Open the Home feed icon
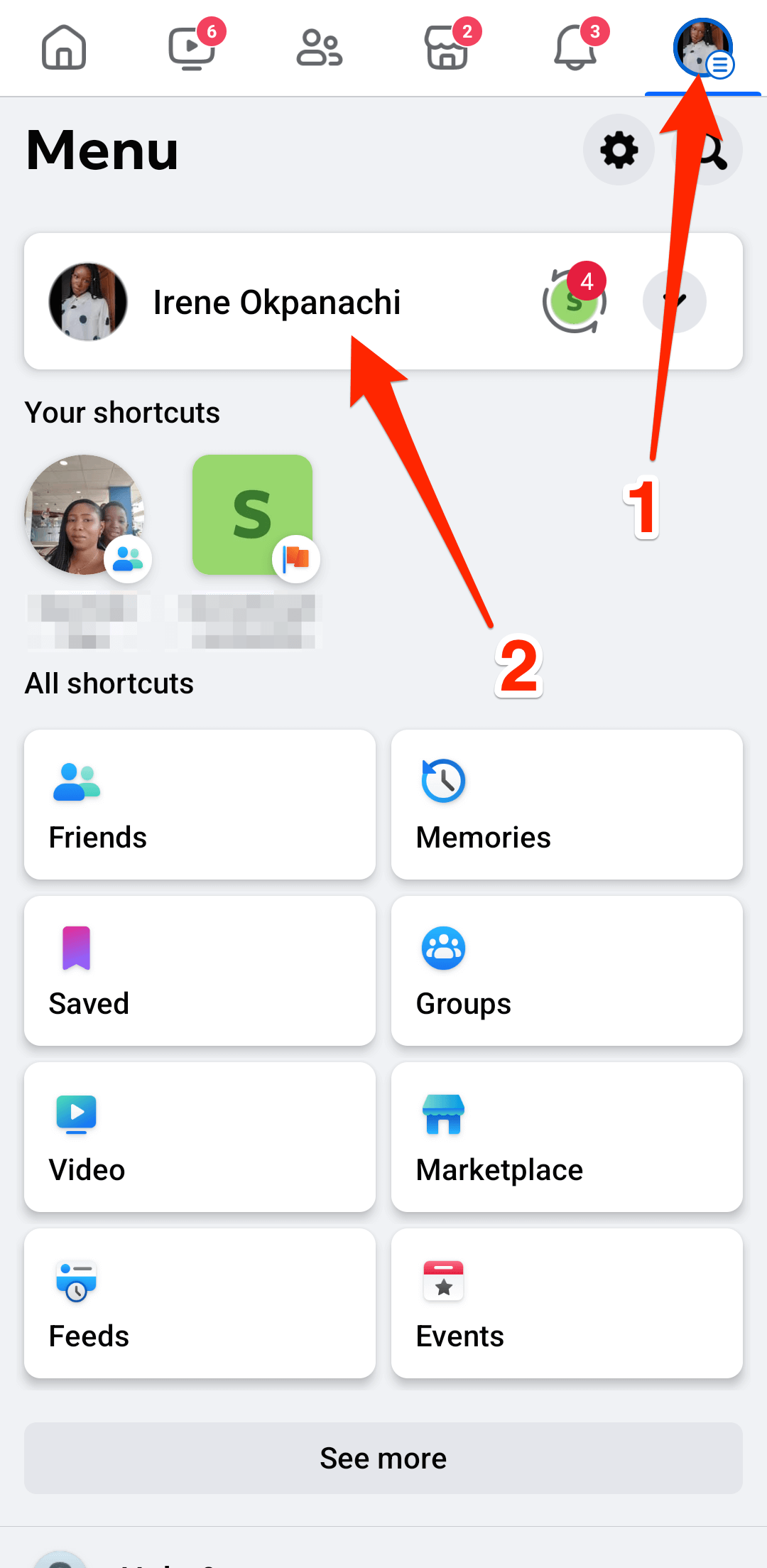The image size is (767, 1568). pyautogui.click(x=63, y=48)
